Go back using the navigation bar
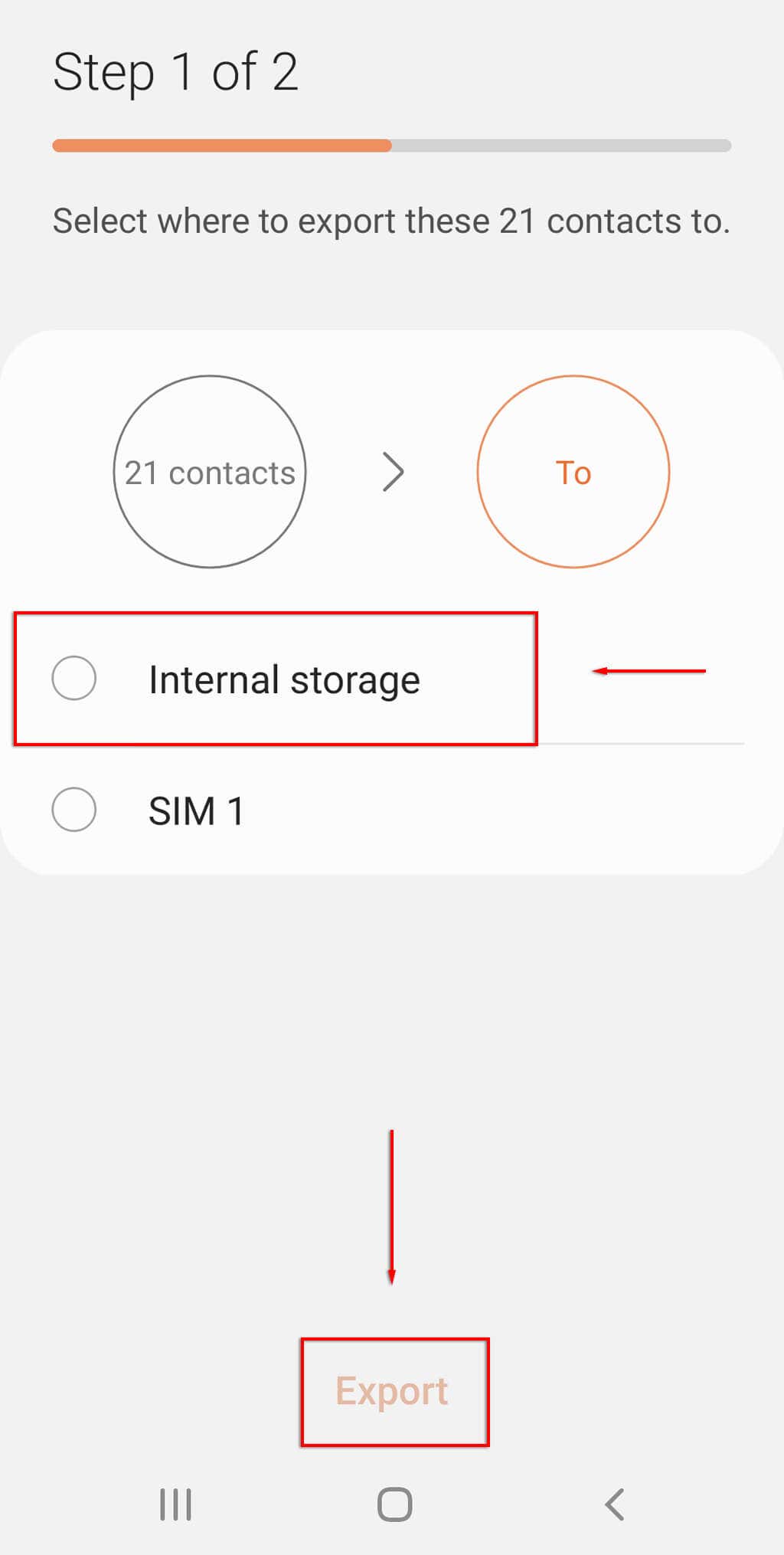The image size is (784, 1555). coord(614,1504)
